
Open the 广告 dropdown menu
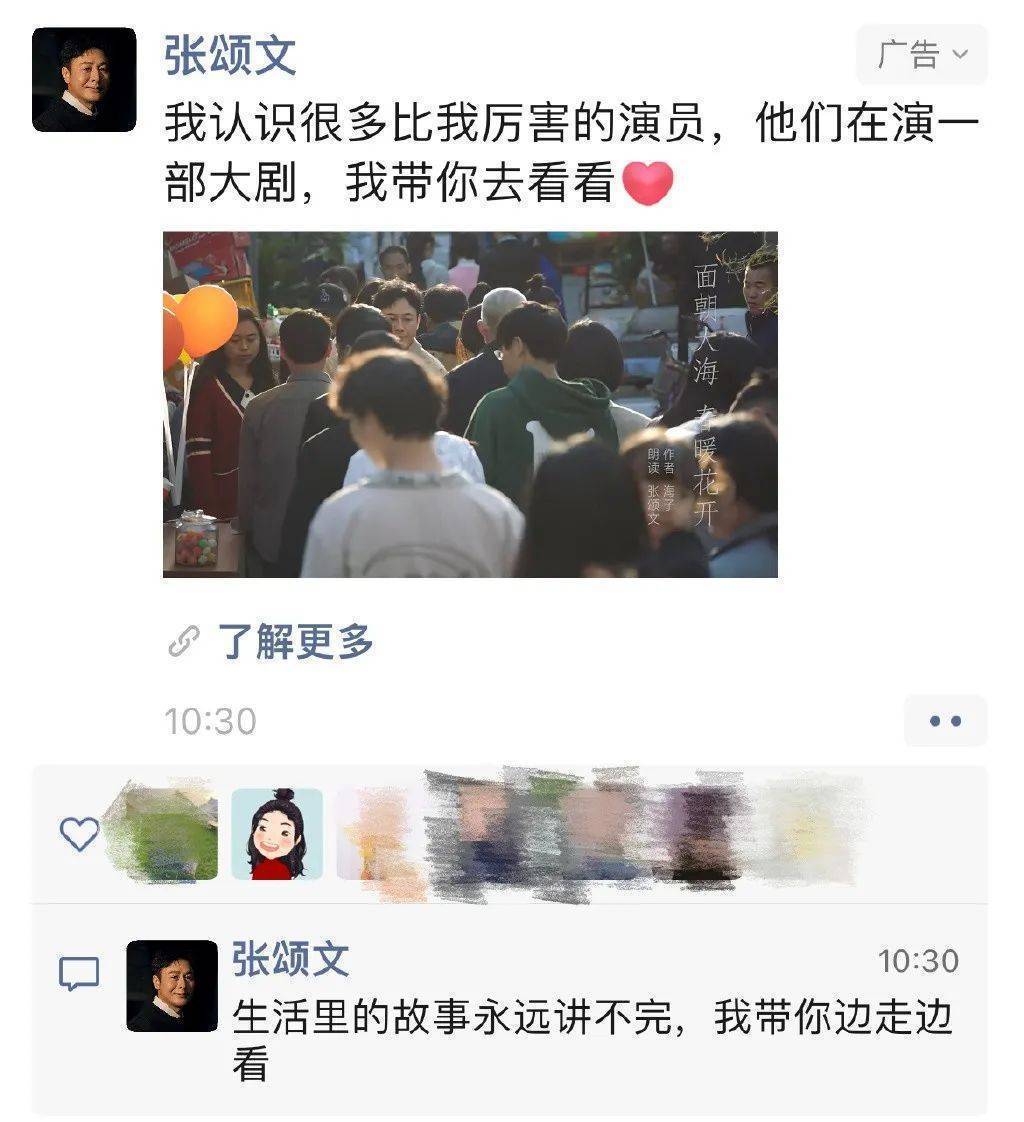point(921,55)
